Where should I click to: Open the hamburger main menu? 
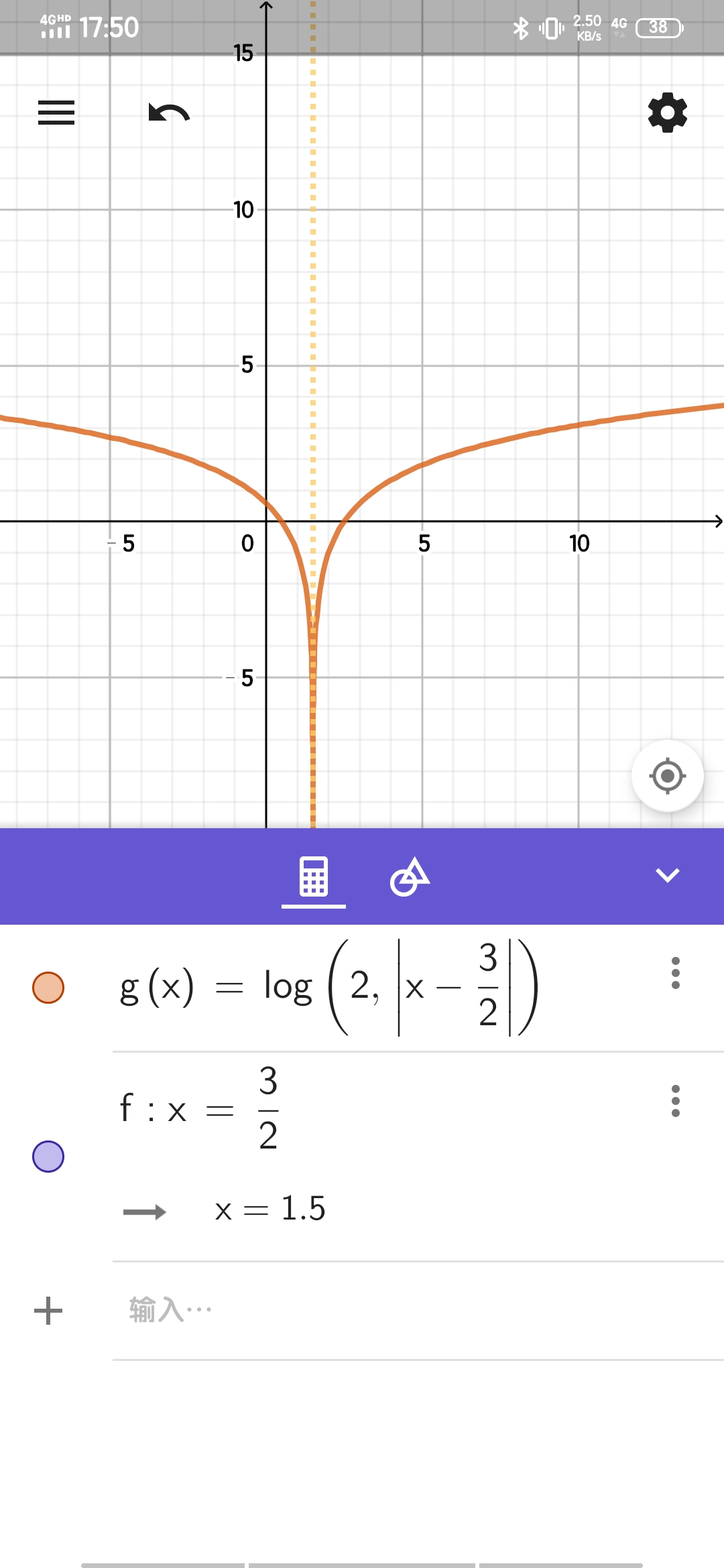pos(56,113)
